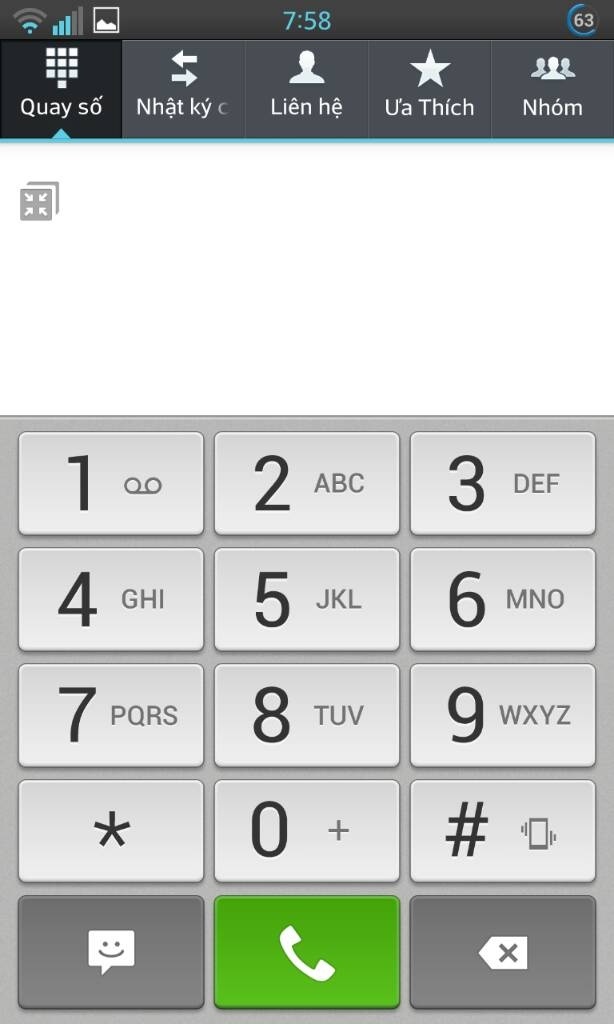The height and width of the screenshot is (1024, 614).
Task: Switch to the Nhóm groups tab
Action: [552, 89]
